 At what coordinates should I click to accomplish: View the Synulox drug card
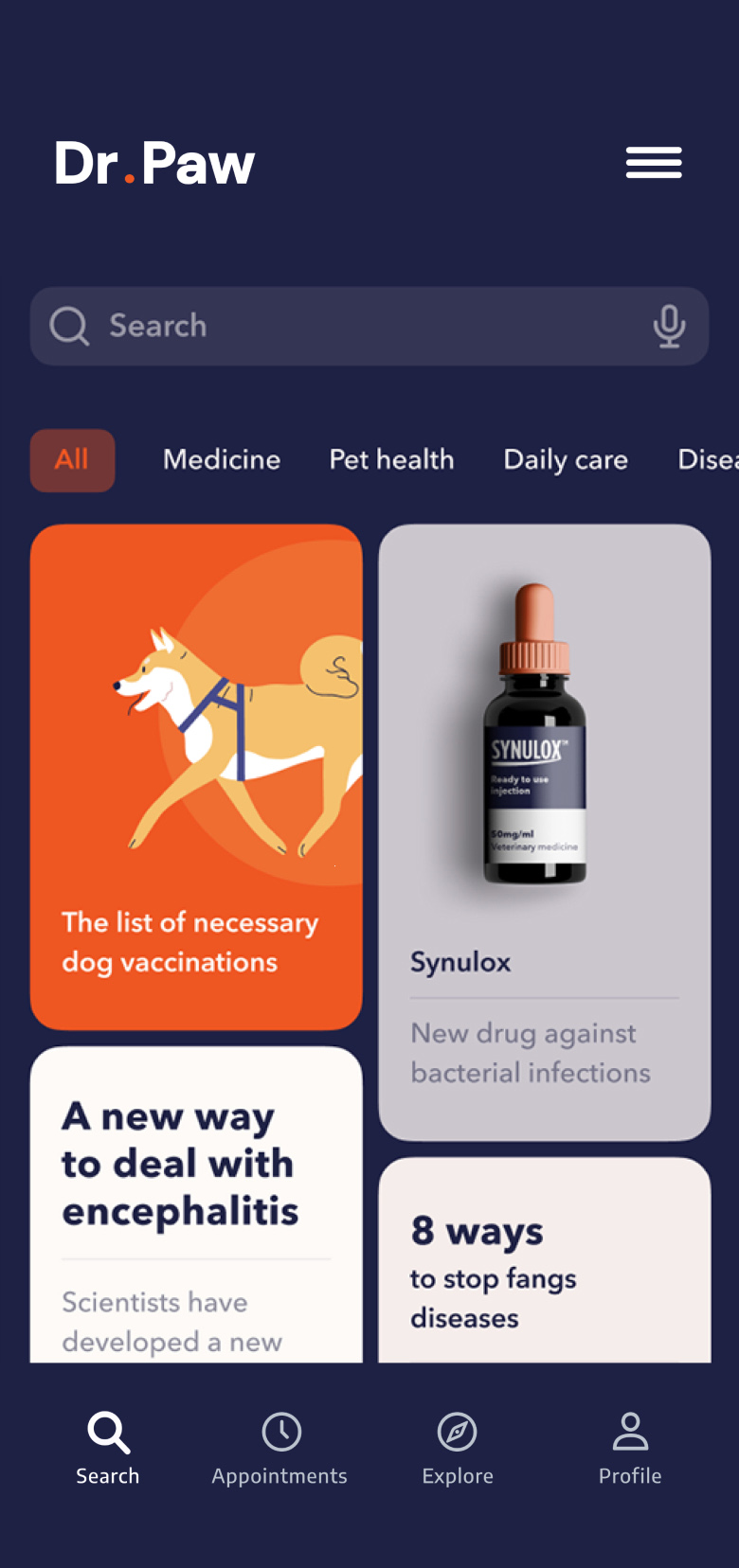click(544, 831)
